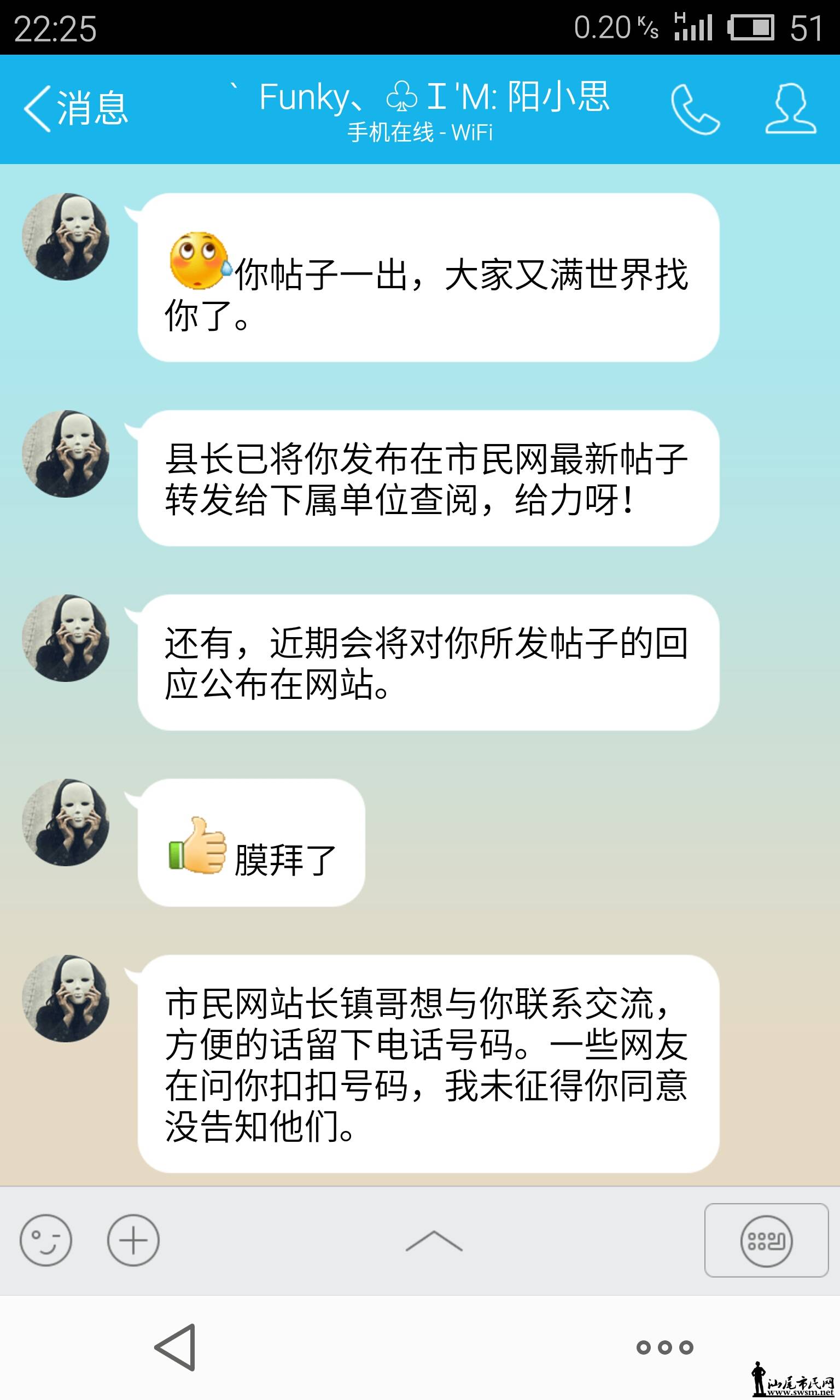Expand the input panel with the up arrow
840x1400 pixels.
pyautogui.click(x=434, y=1241)
